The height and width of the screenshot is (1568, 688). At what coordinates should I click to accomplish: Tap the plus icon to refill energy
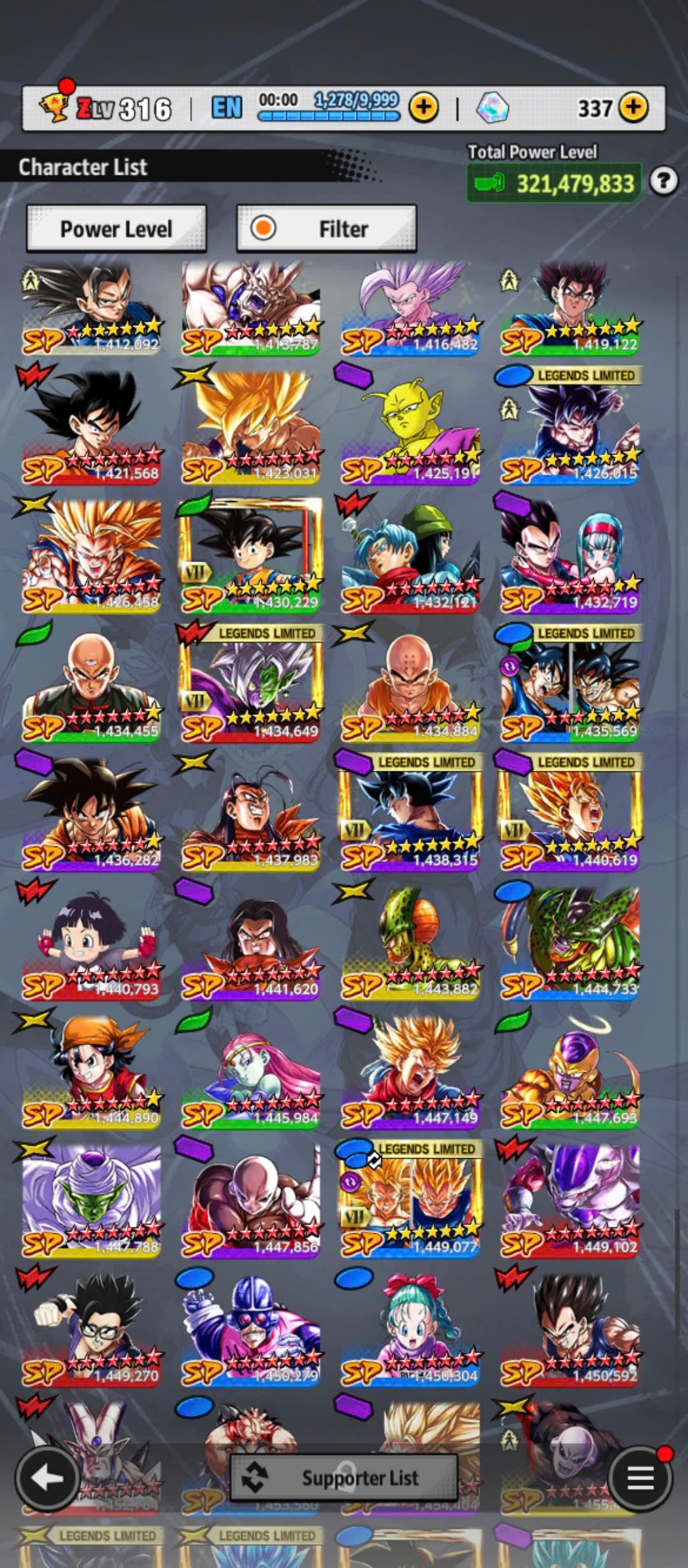pos(424,108)
